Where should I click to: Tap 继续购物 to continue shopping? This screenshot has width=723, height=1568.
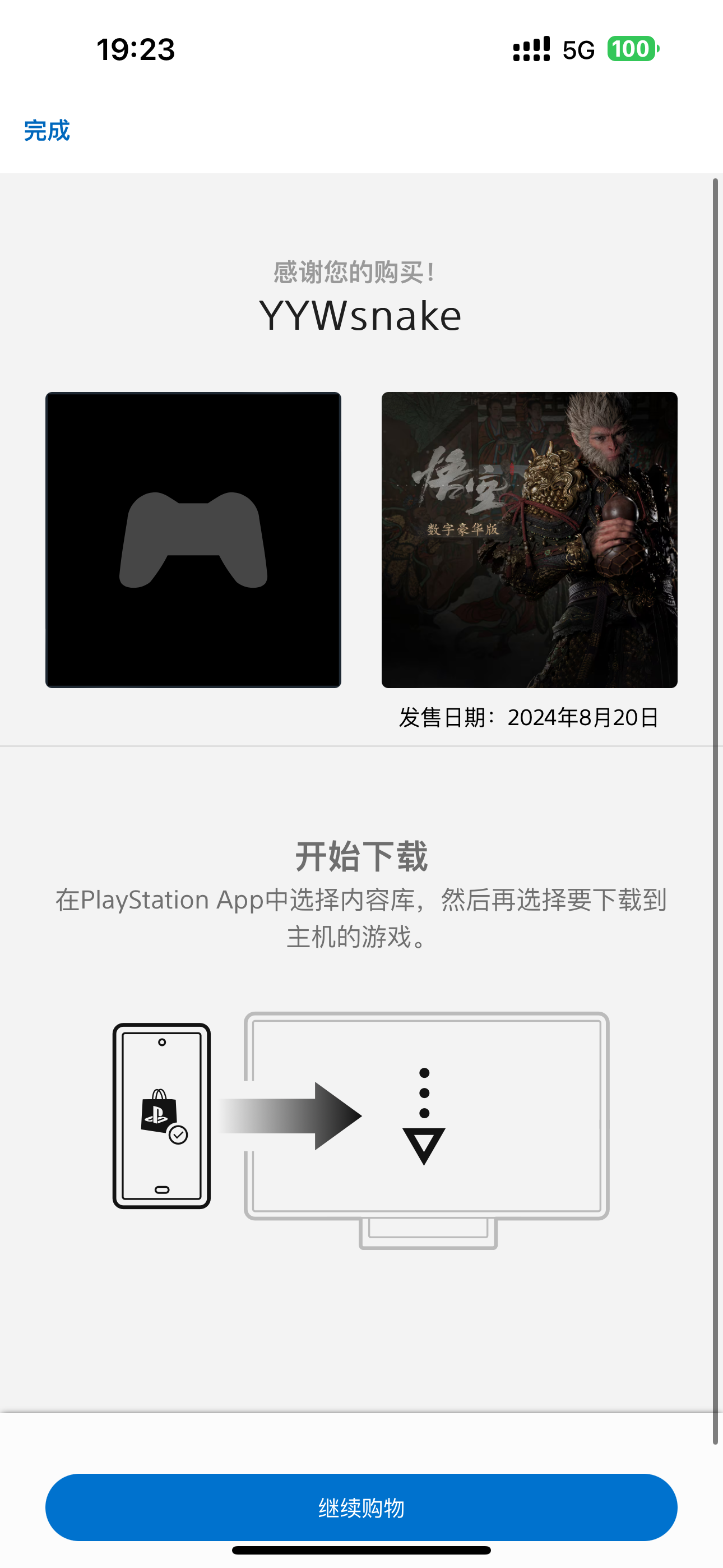point(361,1507)
